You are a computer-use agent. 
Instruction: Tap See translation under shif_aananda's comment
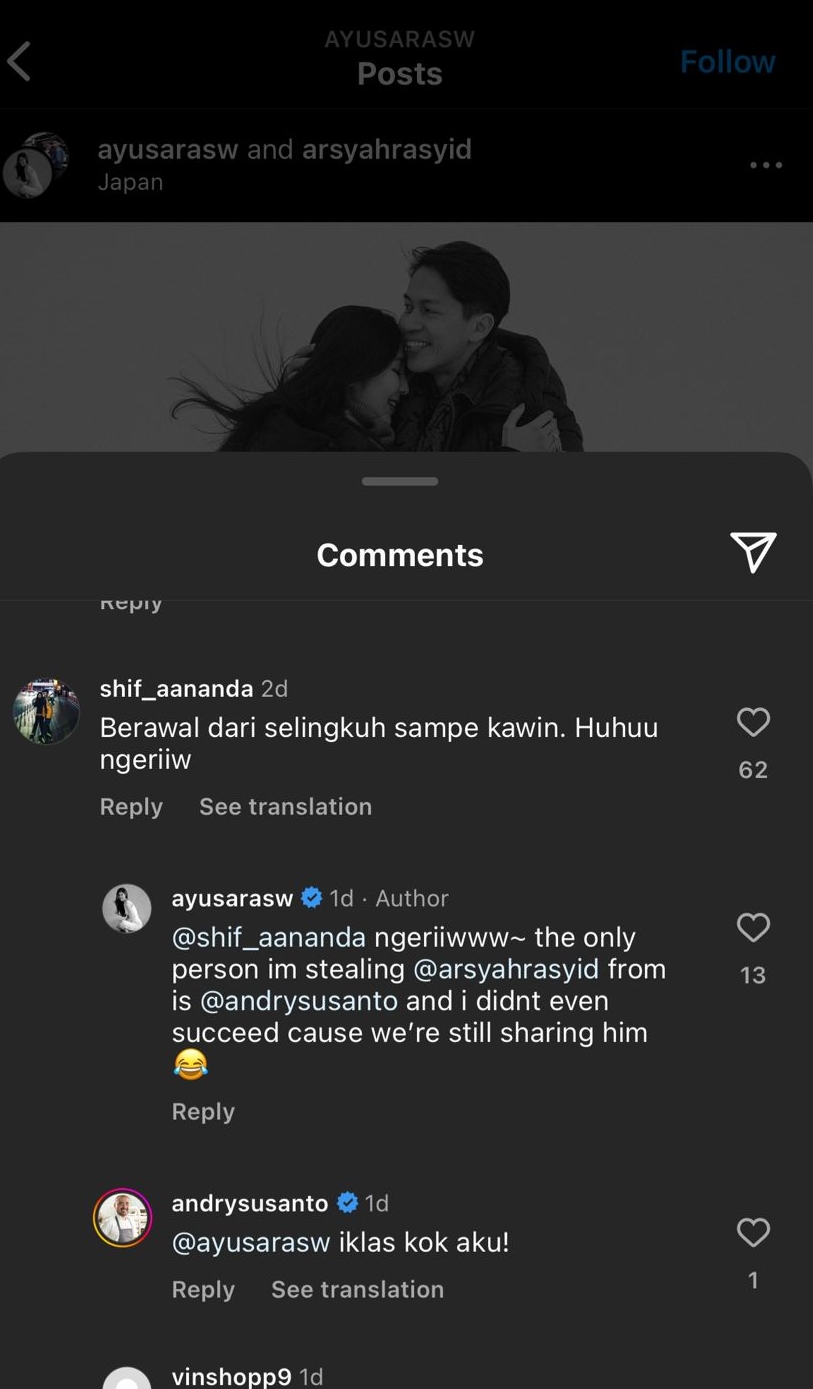(x=285, y=806)
